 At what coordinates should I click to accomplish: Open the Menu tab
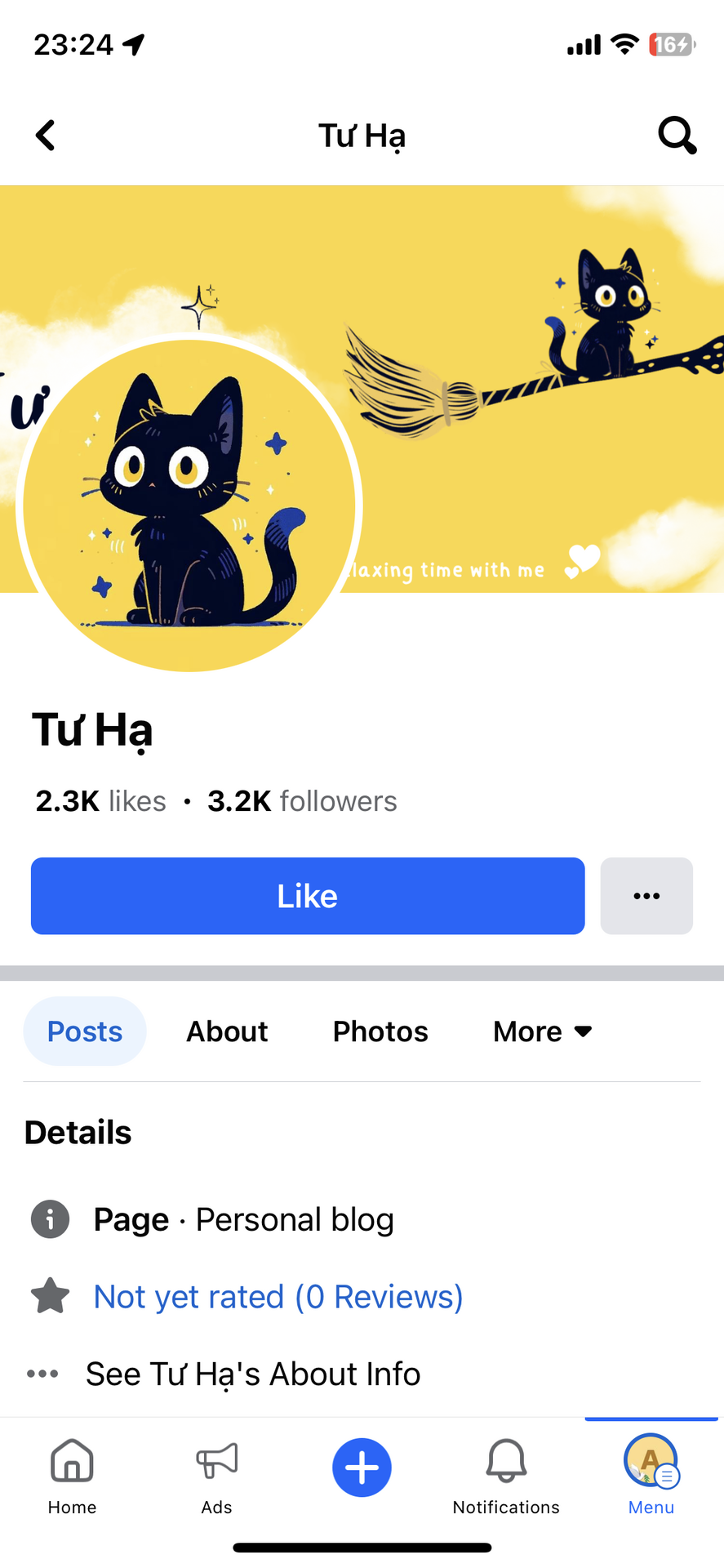(x=651, y=1474)
